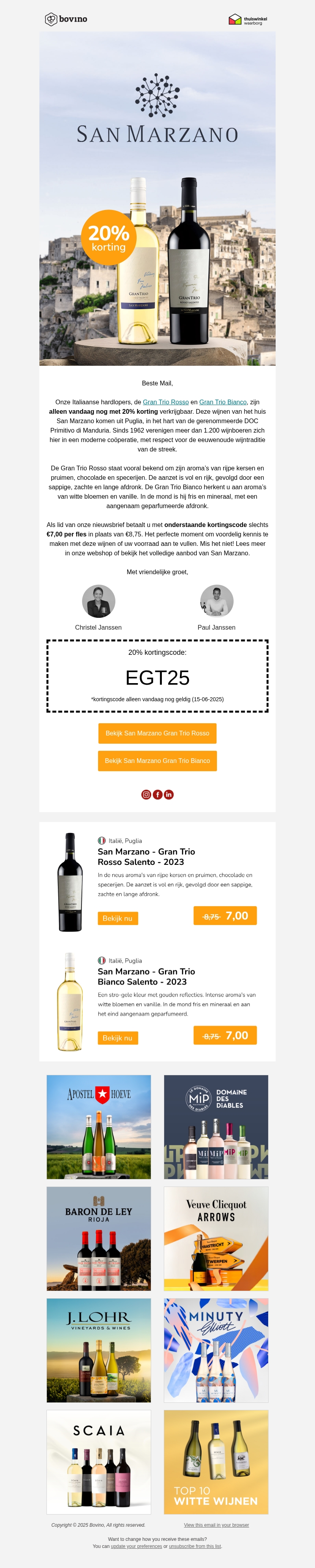Image resolution: width=315 pixels, height=1568 pixels.
Task: Open the J. Lohr Vineyards tile
Action: (x=99, y=1350)
